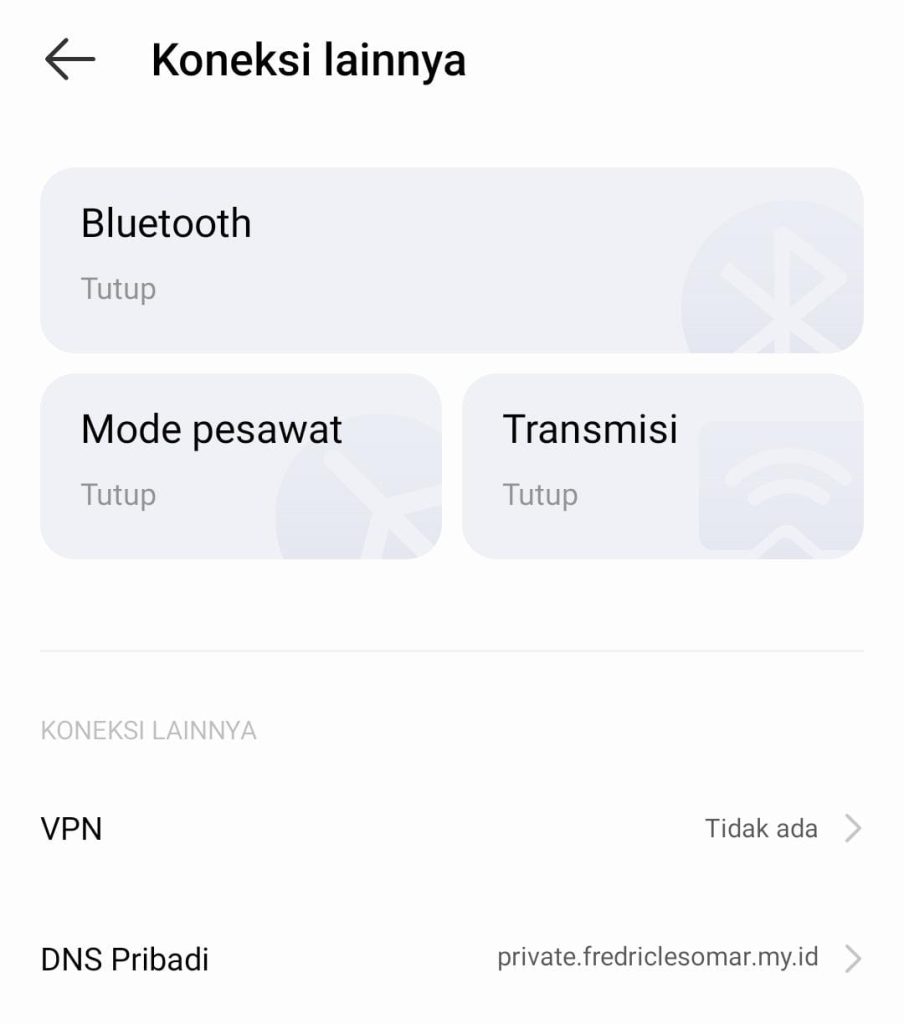Tap the Koneksi lainnya page title

(x=307, y=60)
